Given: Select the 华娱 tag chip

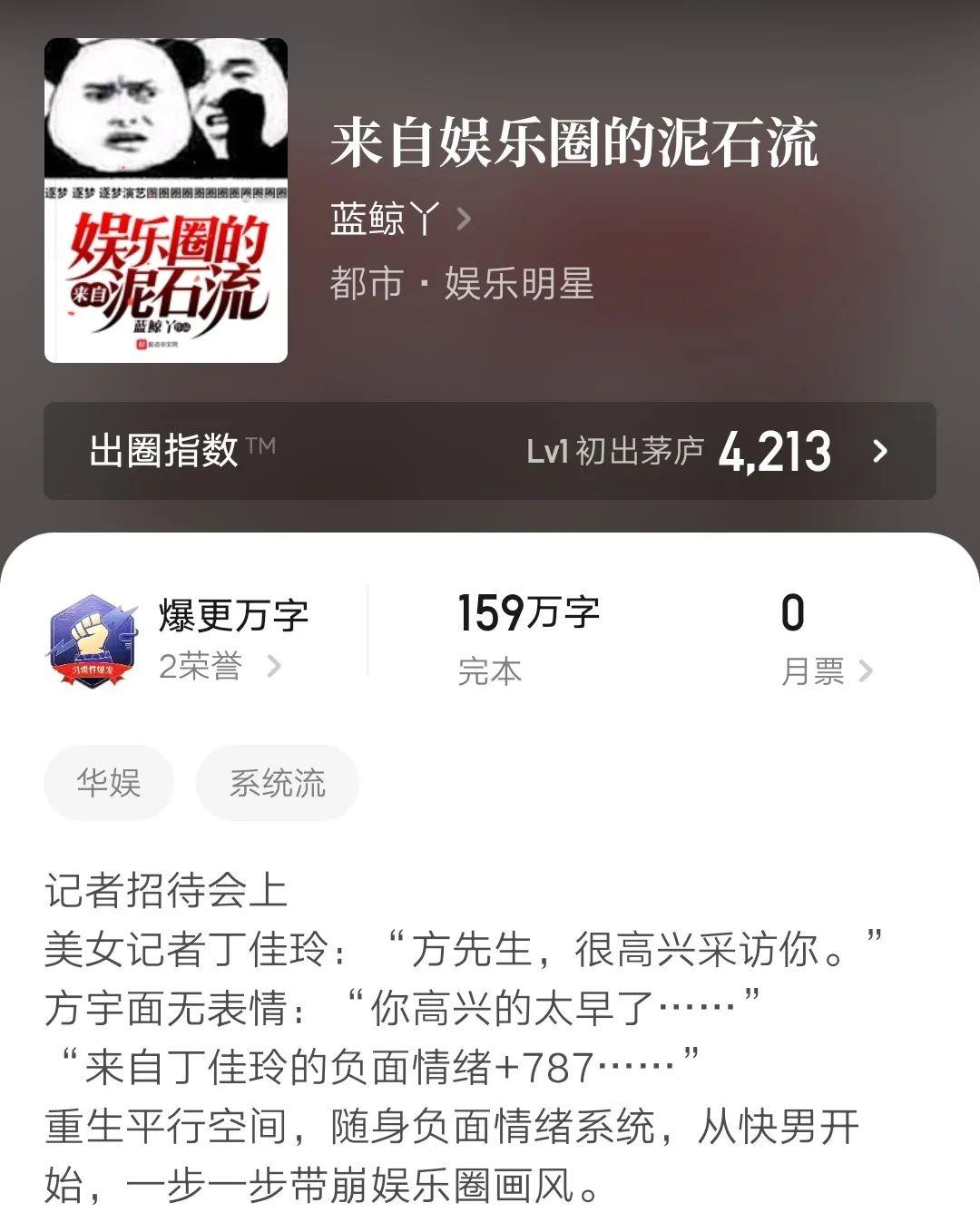Looking at the screenshot, I should pyautogui.click(x=109, y=783).
